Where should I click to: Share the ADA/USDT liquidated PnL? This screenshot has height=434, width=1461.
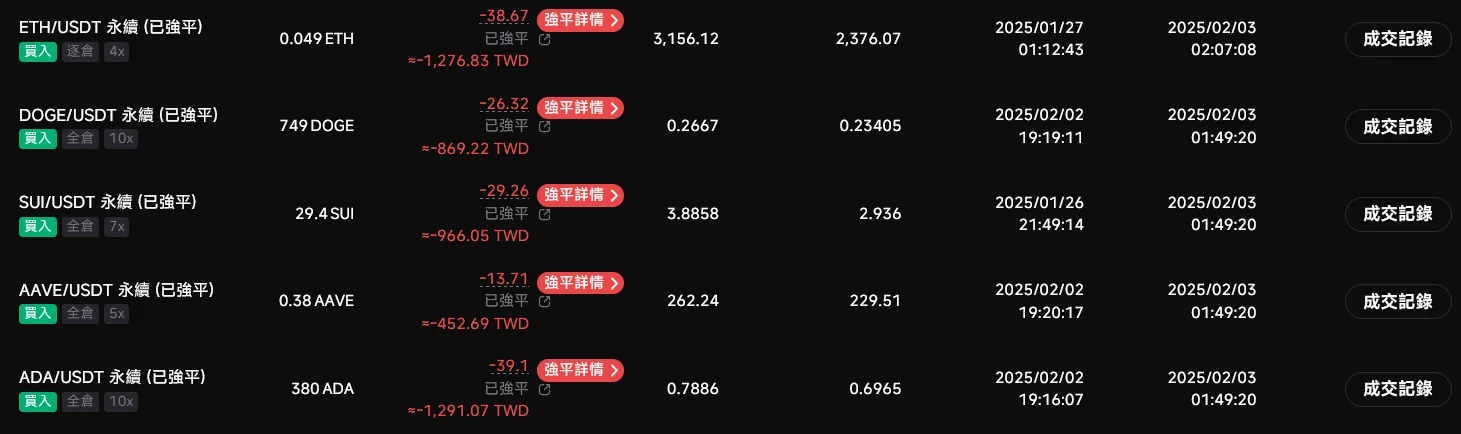(x=544, y=389)
